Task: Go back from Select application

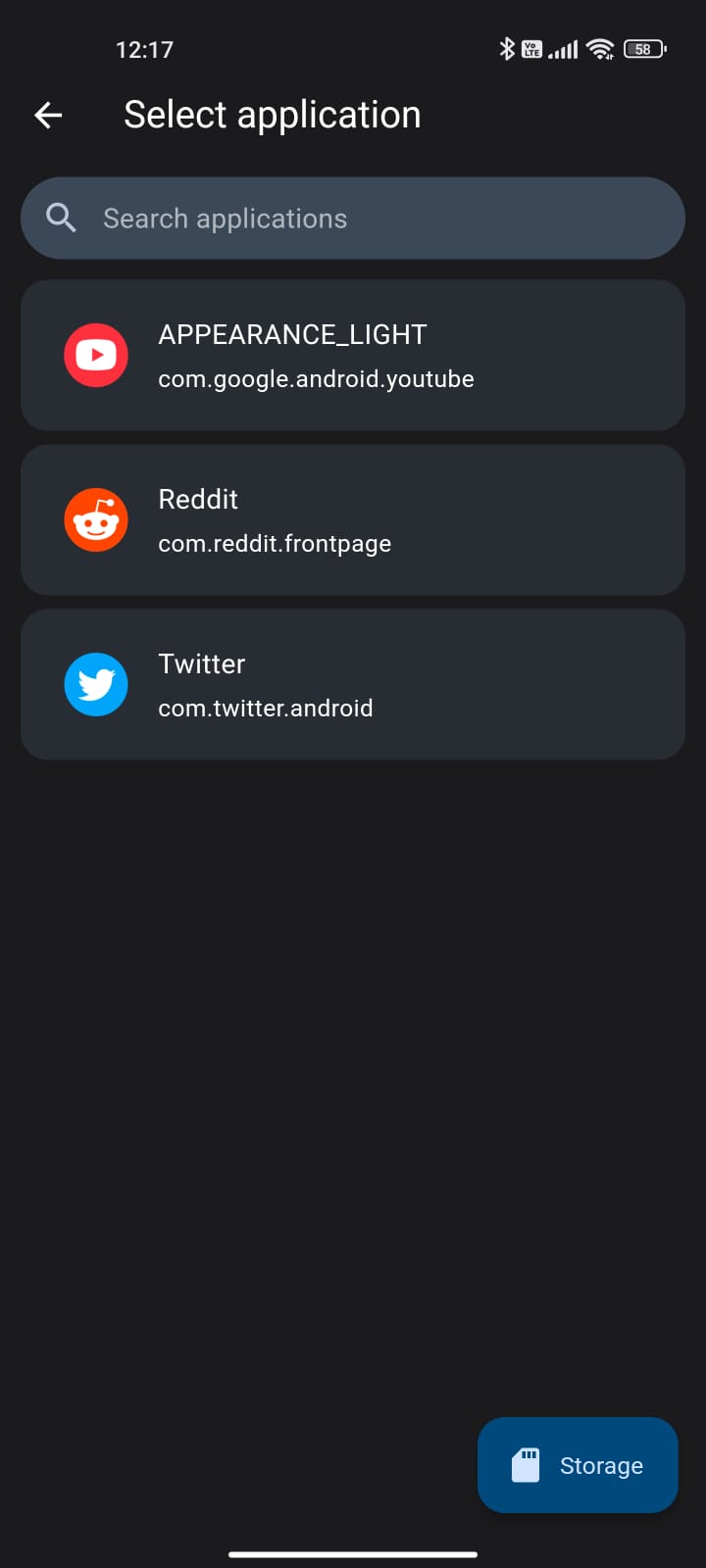Action: click(x=48, y=116)
